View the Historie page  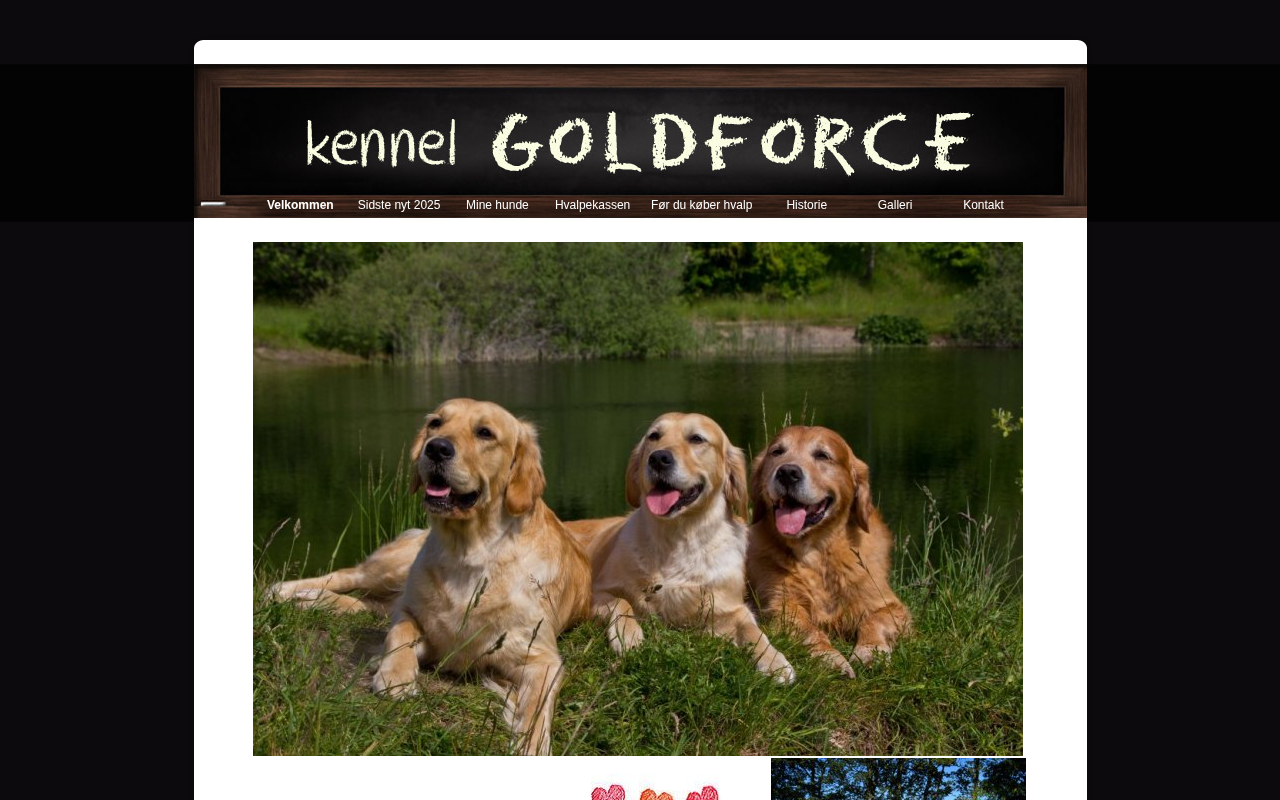point(806,205)
